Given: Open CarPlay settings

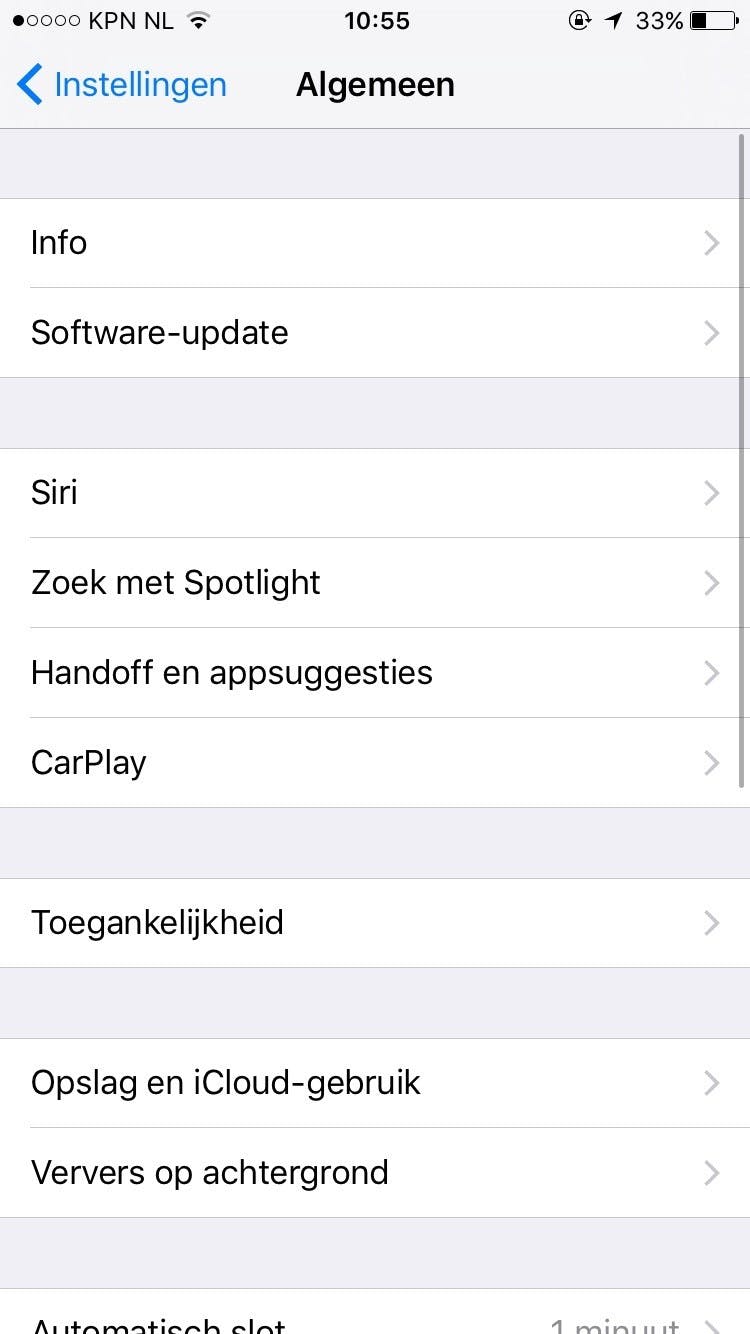Looking at the screenshot, I should pyautogui.click(x=375, y=763).
